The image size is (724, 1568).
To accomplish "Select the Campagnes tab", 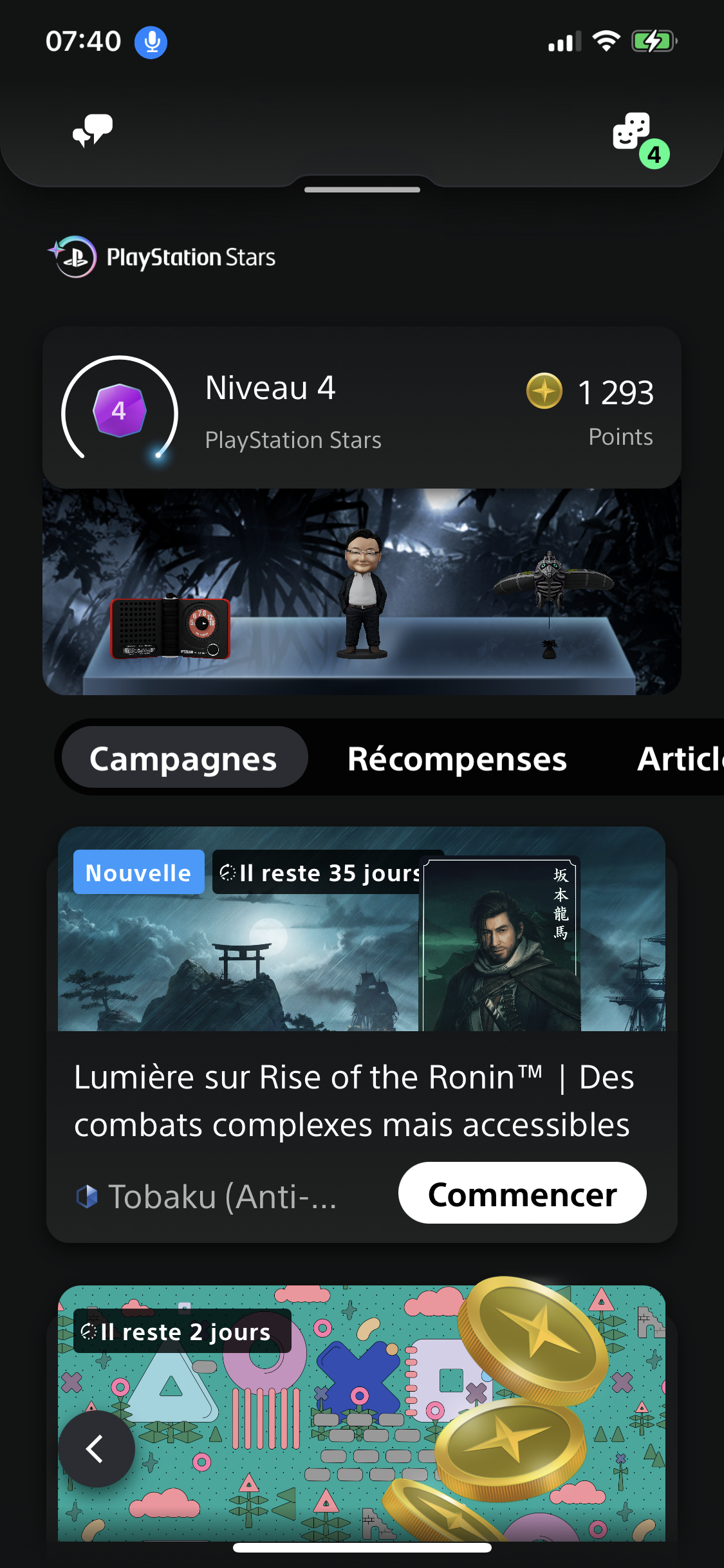I will point(183,758).
